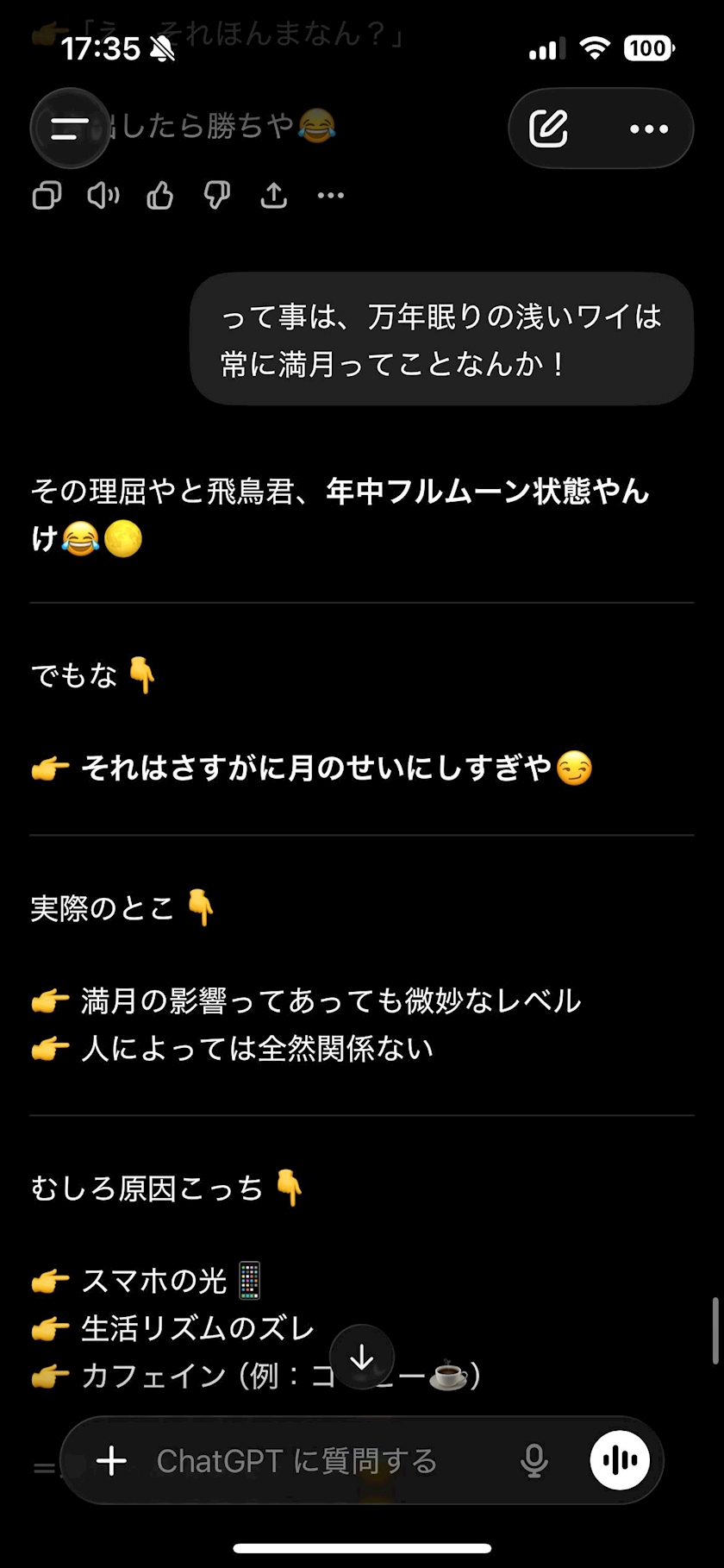This screenshot has width=724, height=1568.
Task: Give the response a thumbs up
Action: [160, 196]
